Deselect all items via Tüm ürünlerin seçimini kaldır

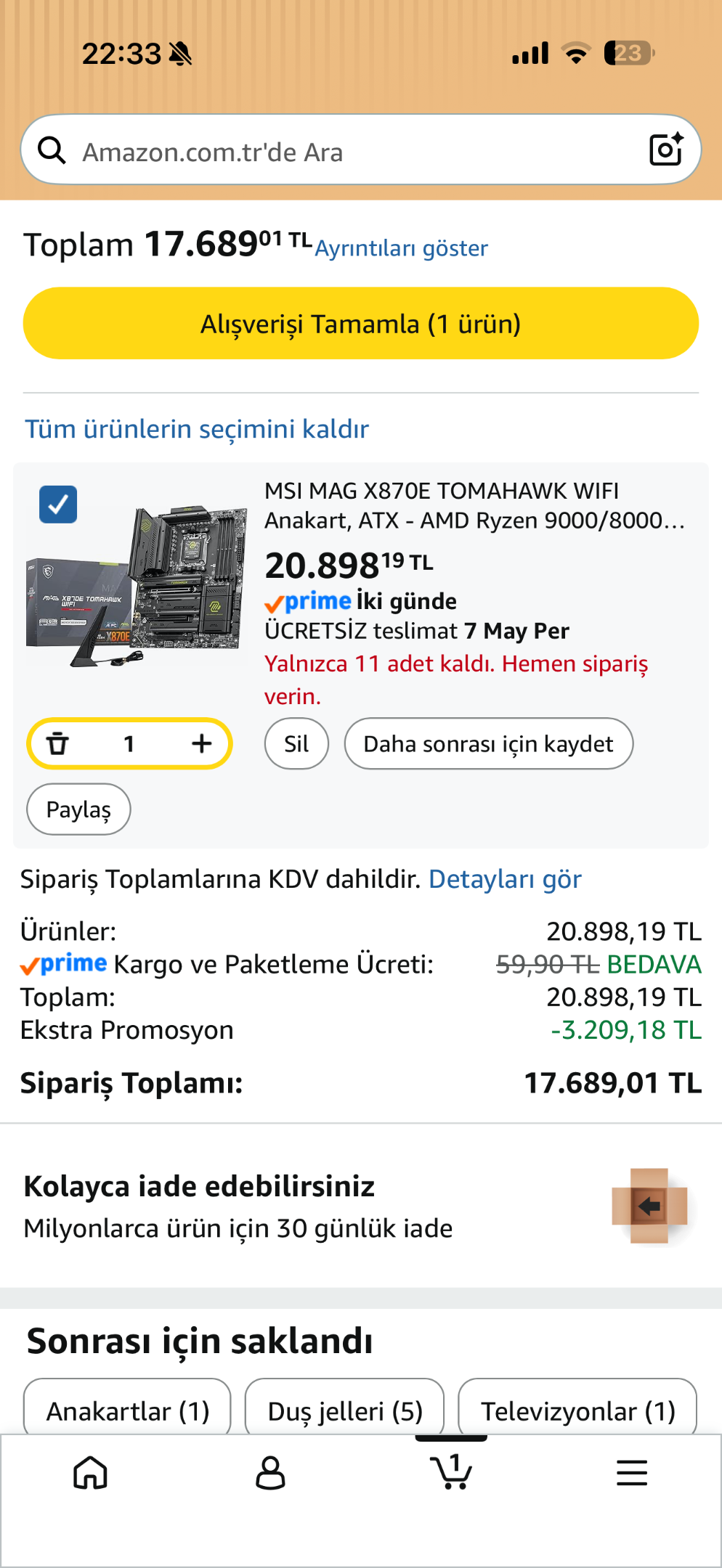(x=197, y=429)
